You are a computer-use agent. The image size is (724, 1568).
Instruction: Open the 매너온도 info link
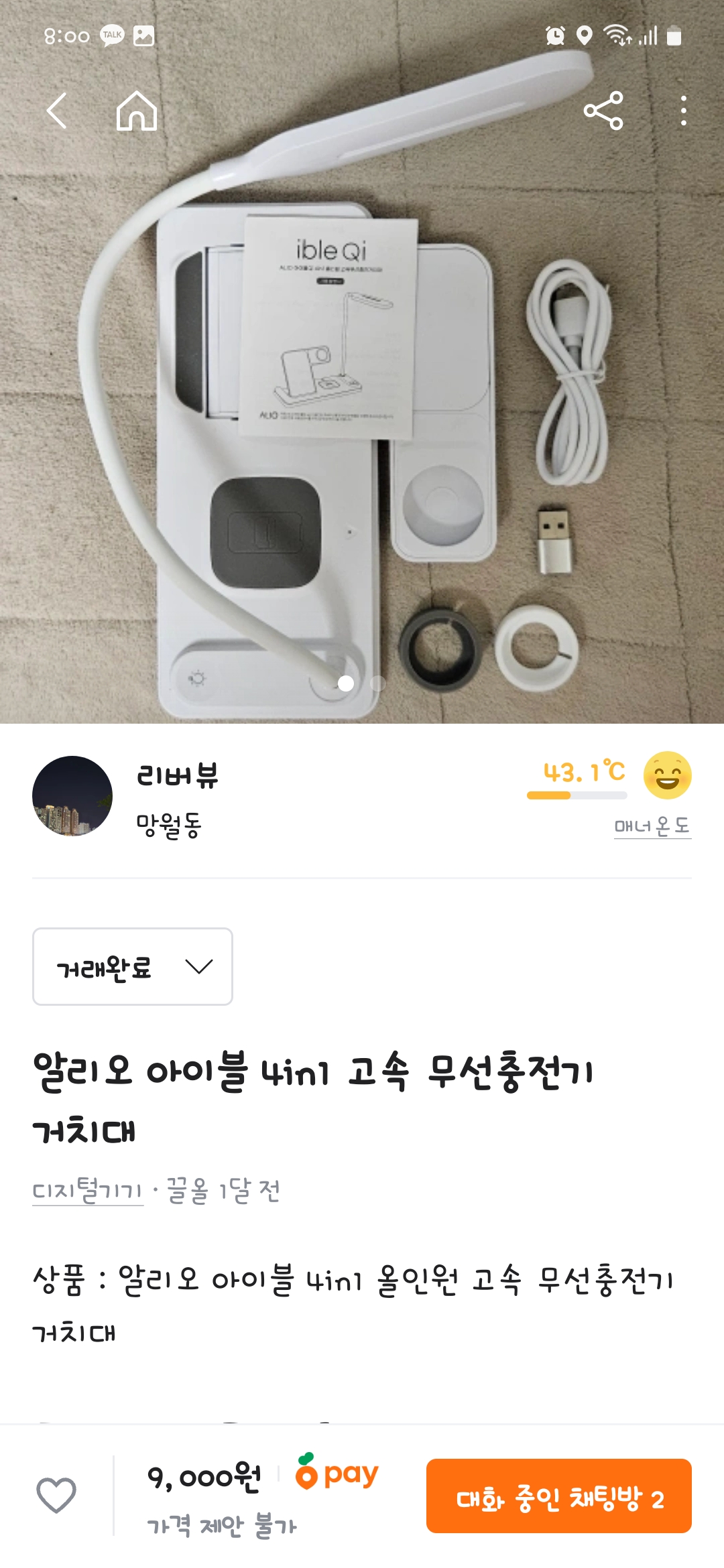(652, 826)
